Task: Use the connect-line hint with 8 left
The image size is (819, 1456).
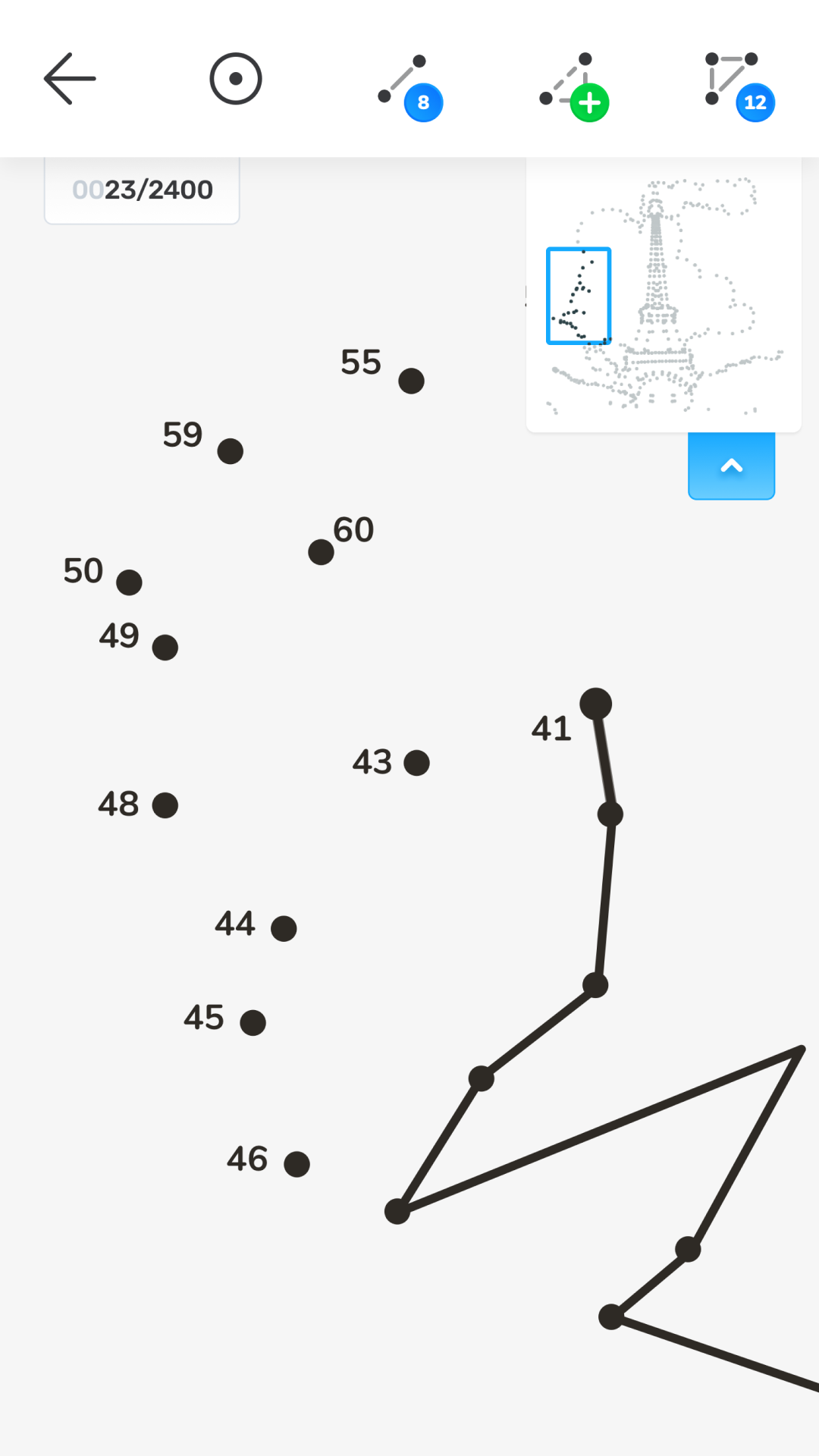Action: click(x=409, y=83)
